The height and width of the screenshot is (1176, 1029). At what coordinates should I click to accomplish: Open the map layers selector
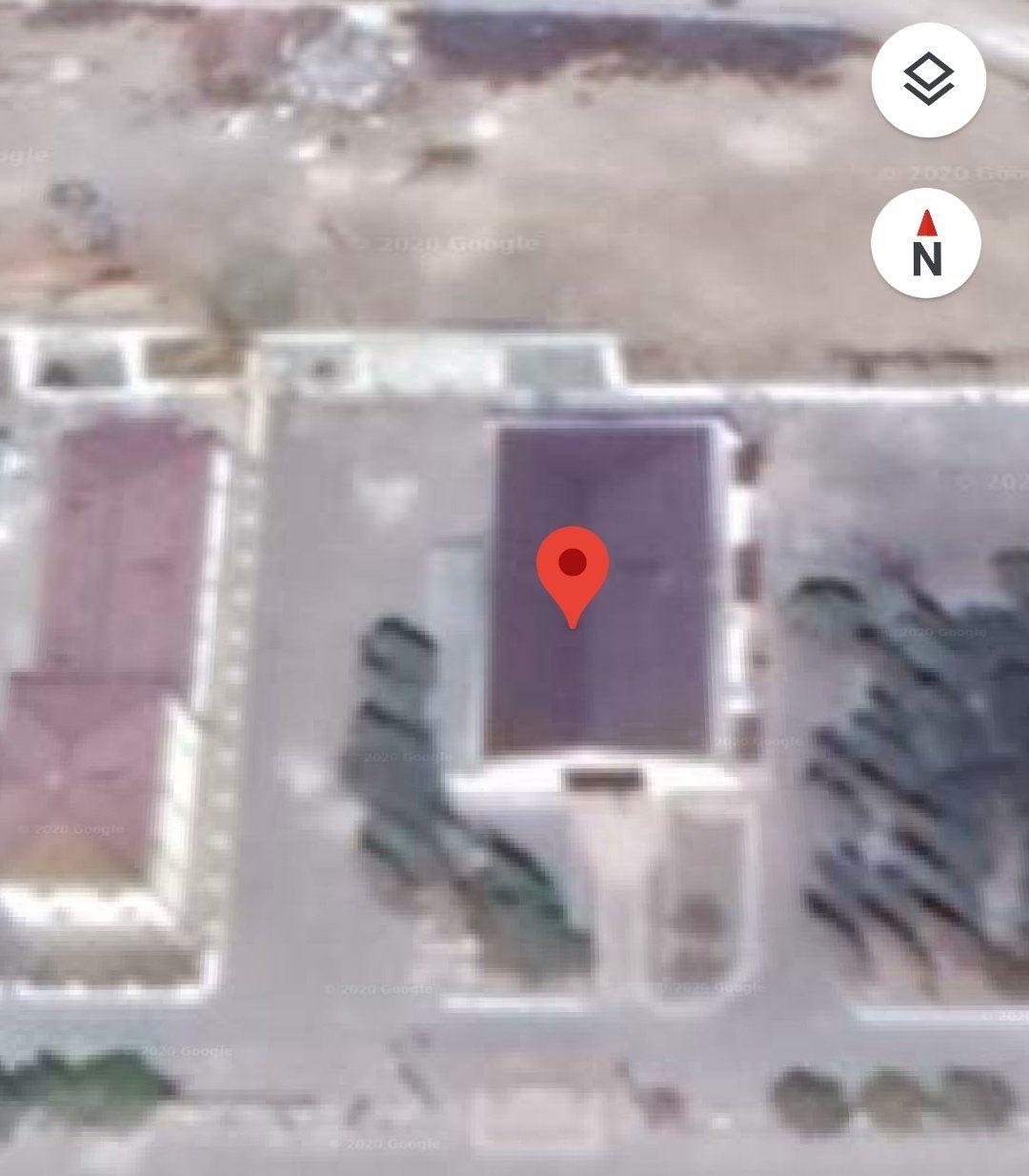(928, 80)
